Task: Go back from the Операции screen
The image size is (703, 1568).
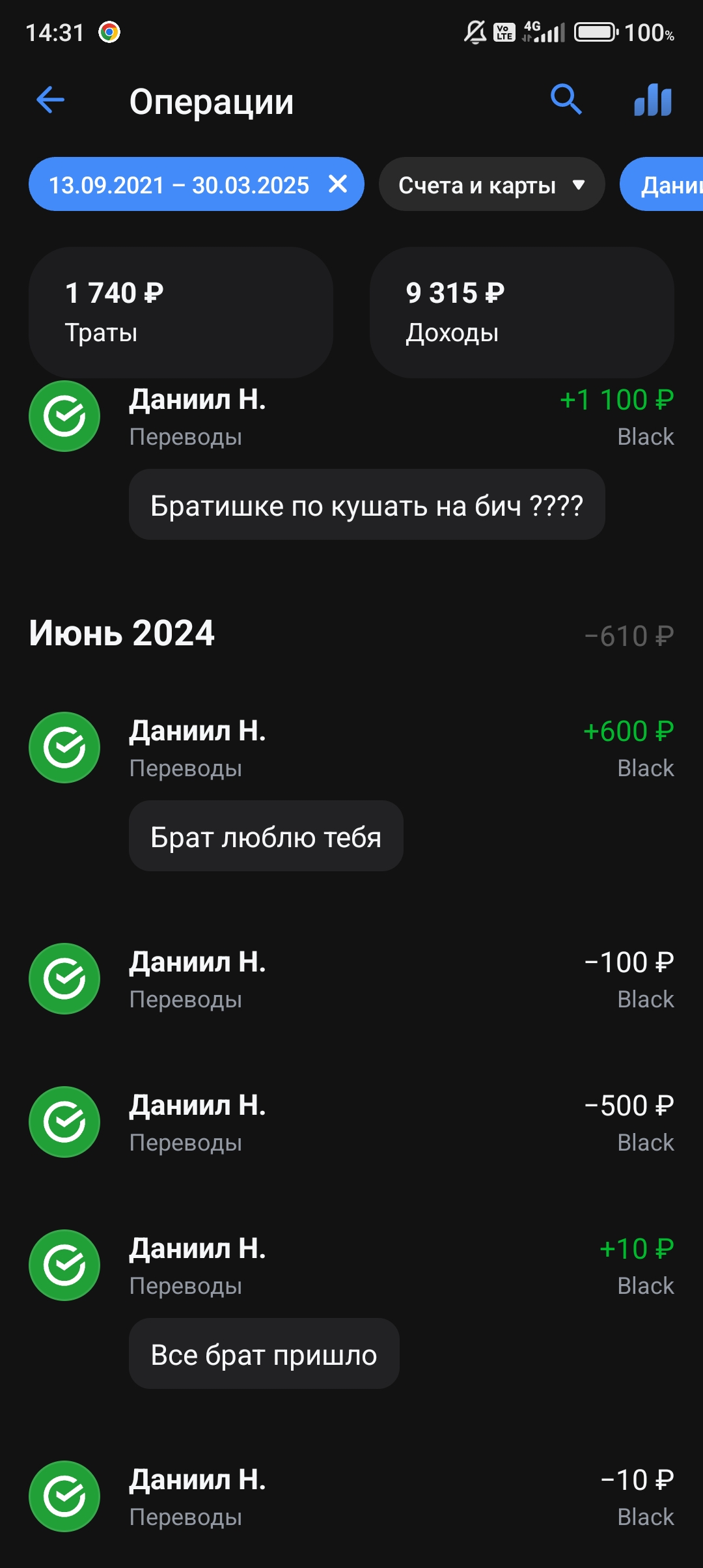Action: pyautogui.click(x=51, y=100)
